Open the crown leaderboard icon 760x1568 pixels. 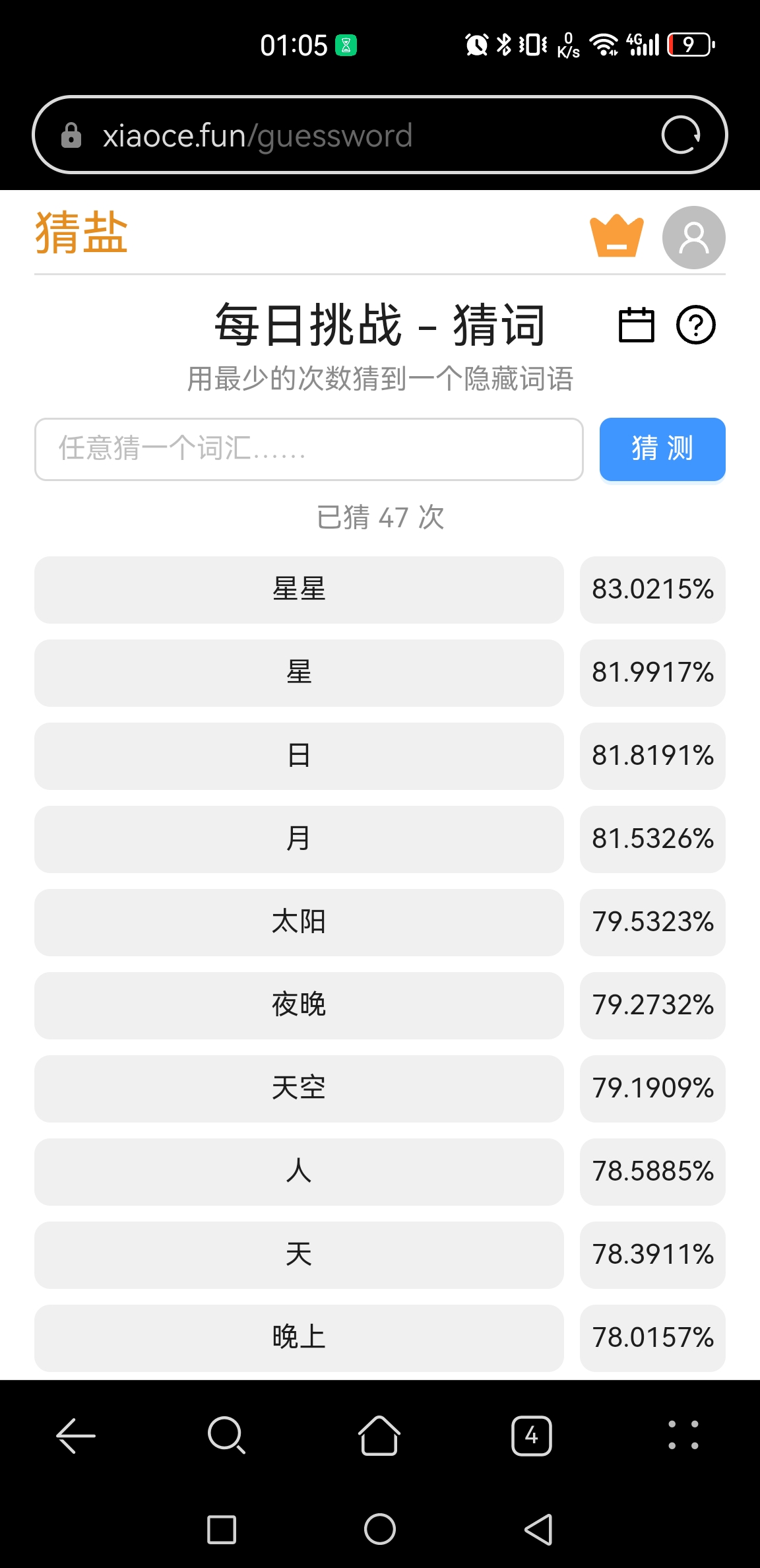(x=616, y=236)
